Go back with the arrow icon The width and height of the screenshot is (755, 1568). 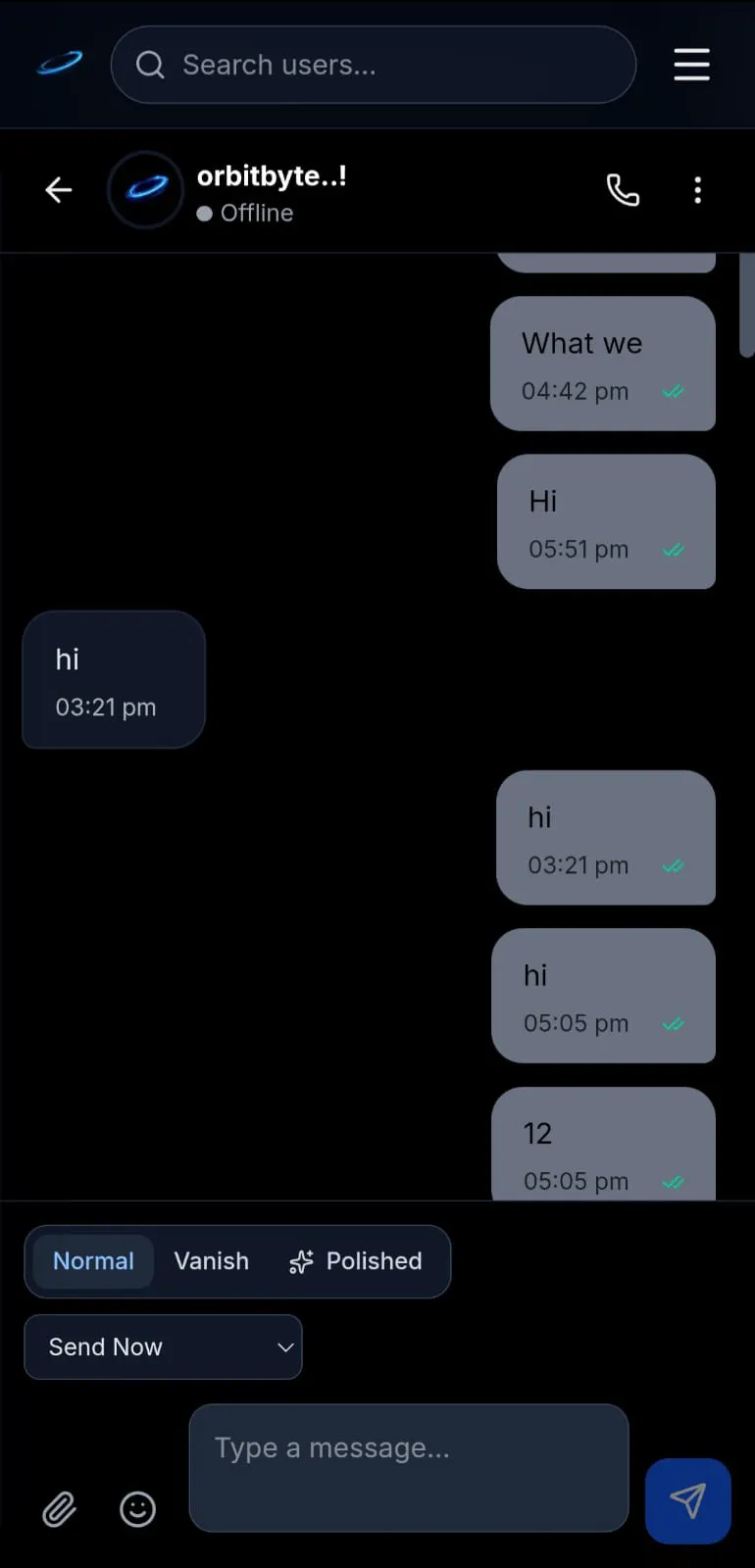59,190
